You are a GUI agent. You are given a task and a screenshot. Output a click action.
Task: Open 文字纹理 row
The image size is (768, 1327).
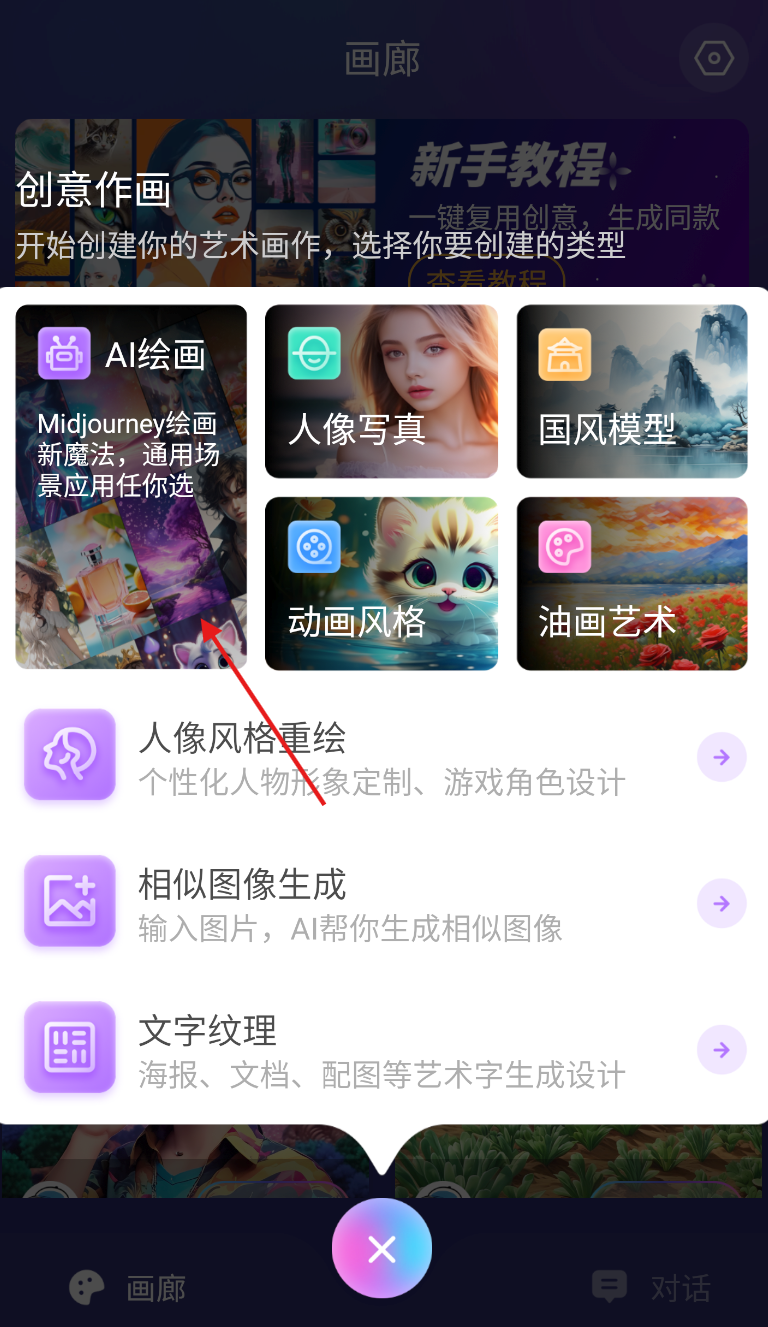[384, 1049]
